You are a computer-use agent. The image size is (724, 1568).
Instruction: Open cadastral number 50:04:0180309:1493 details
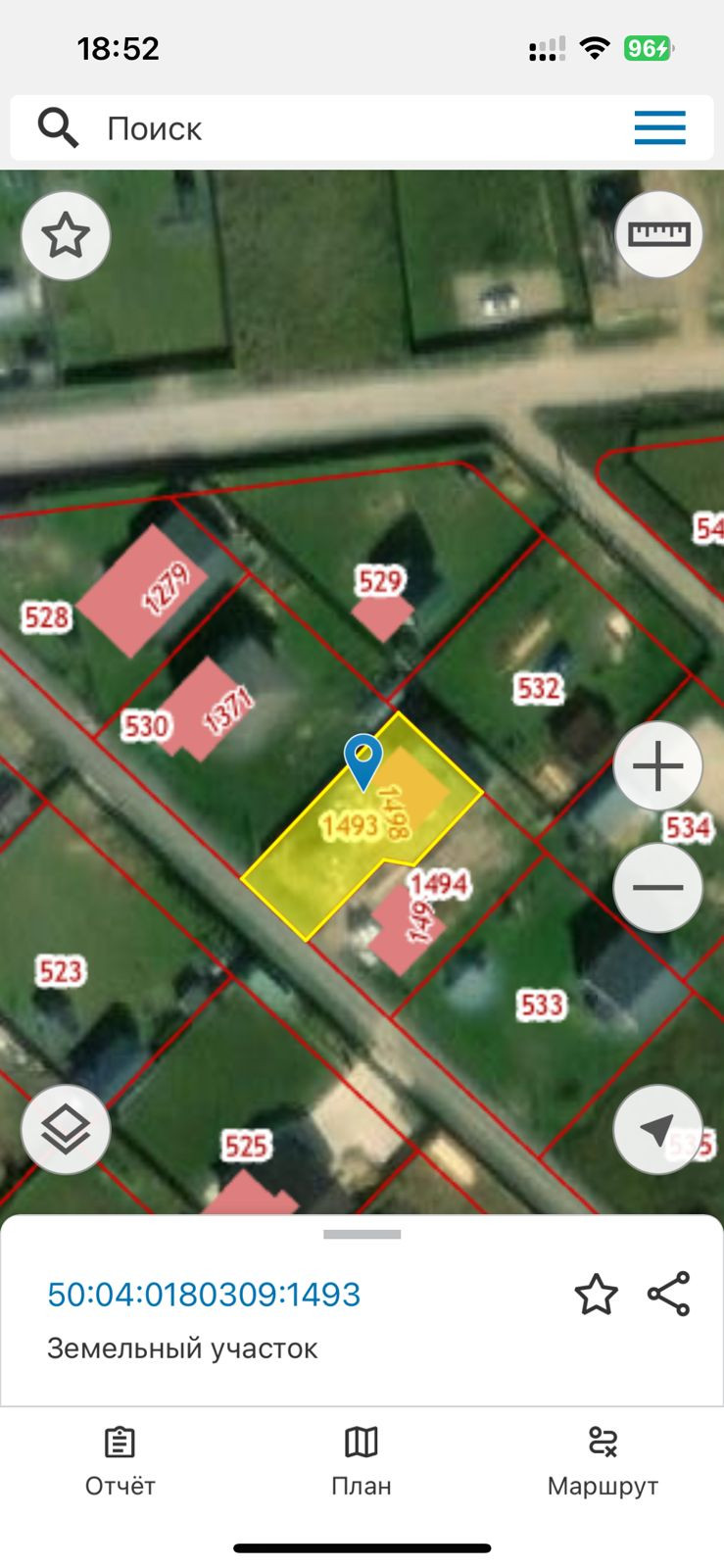pyautogui.click(x=204, y=1295)
